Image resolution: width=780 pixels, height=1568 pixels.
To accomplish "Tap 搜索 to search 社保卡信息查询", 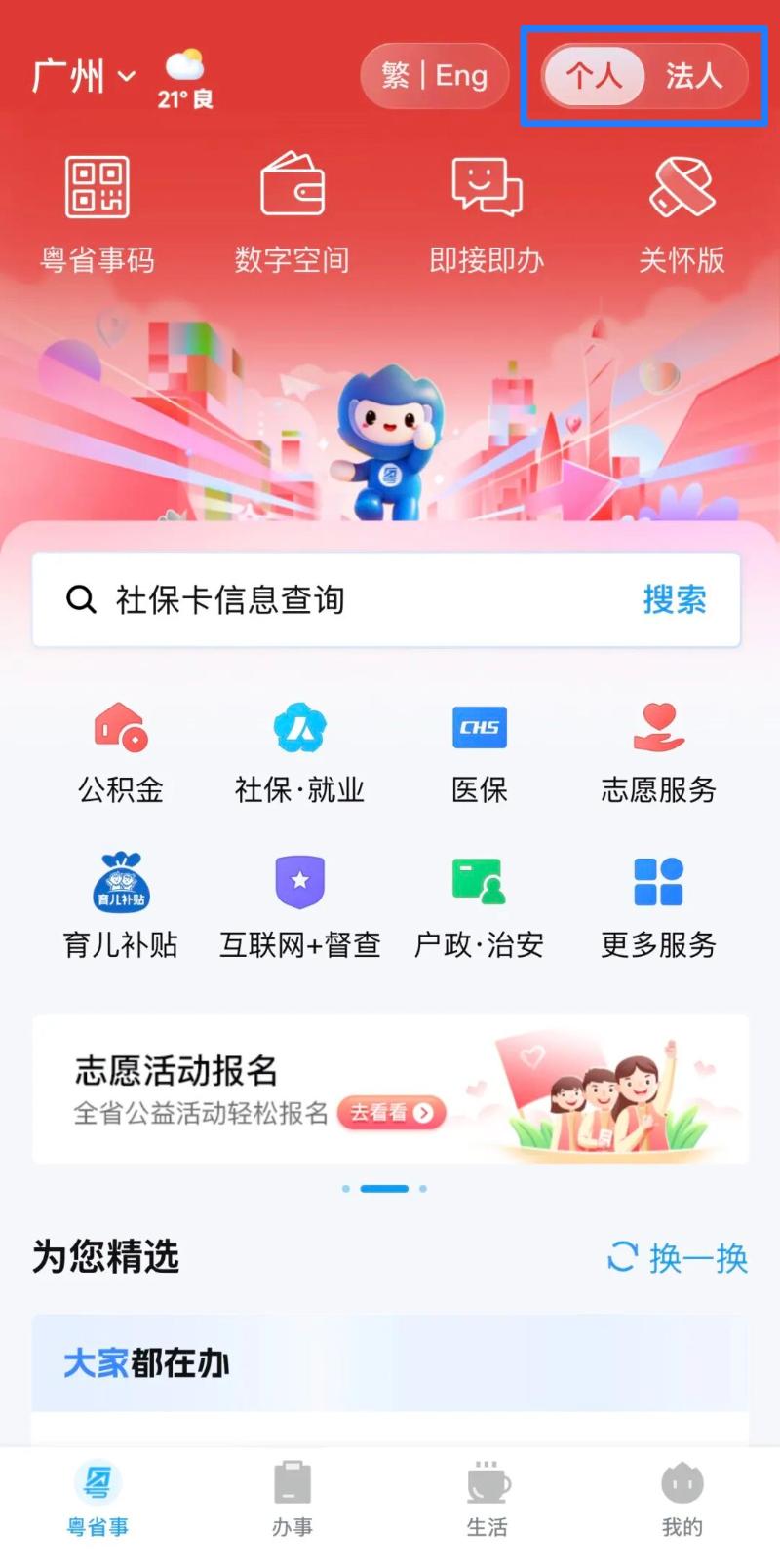I will [x=675, y=600].
